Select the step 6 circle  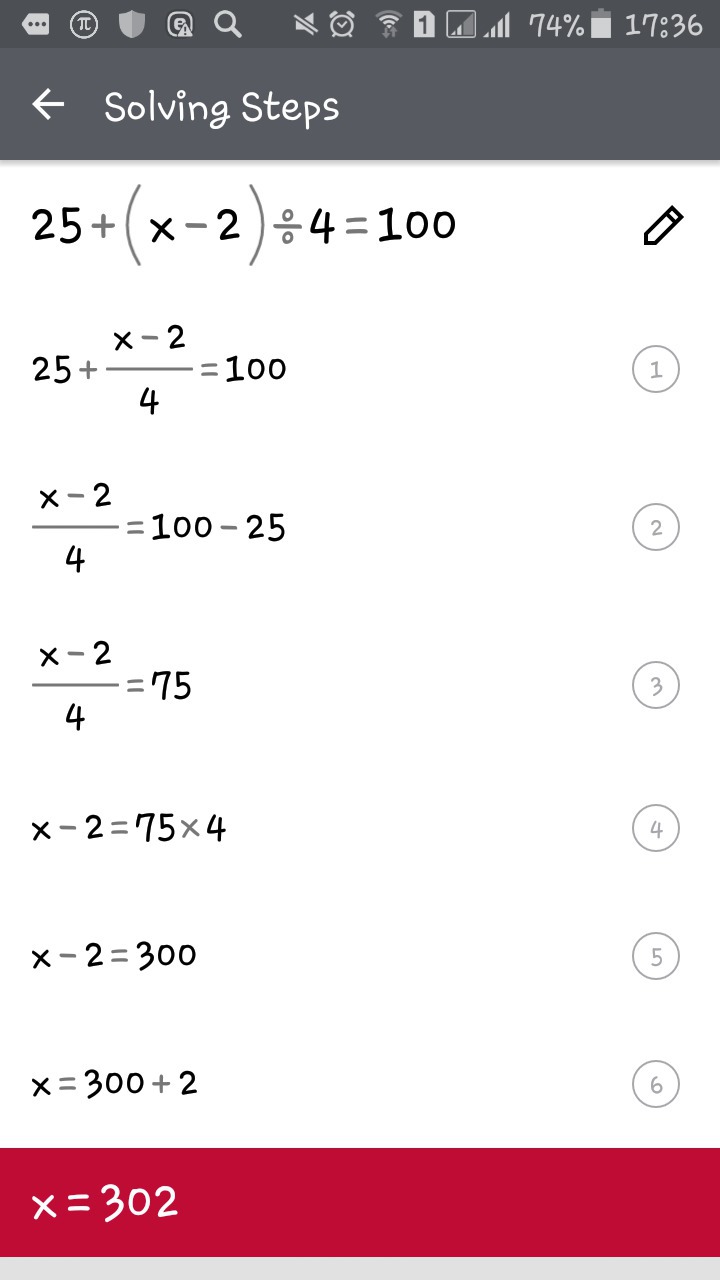pos(656,1085)
